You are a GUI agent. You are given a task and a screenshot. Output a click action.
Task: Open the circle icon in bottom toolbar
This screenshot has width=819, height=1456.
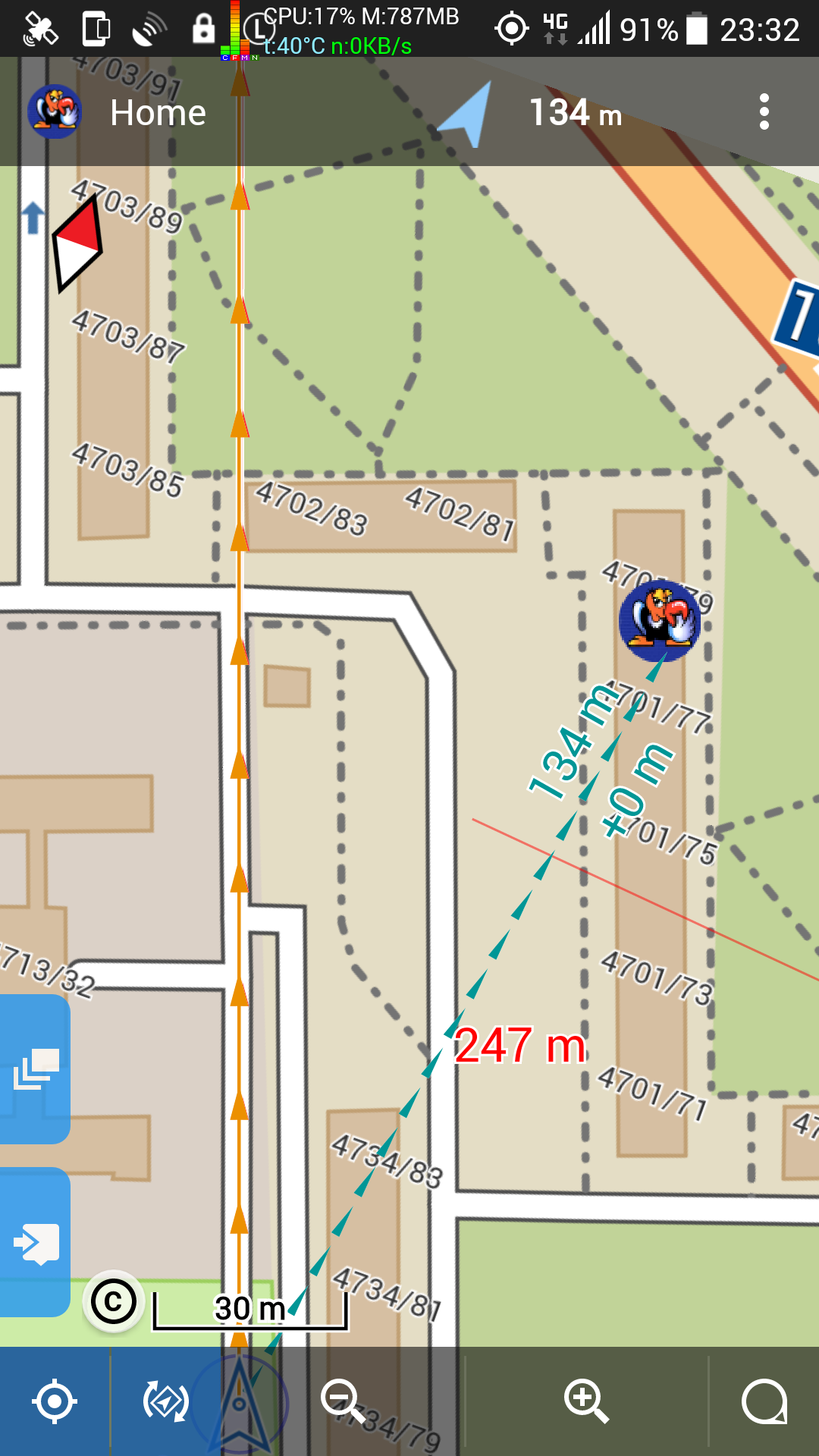764,1401
